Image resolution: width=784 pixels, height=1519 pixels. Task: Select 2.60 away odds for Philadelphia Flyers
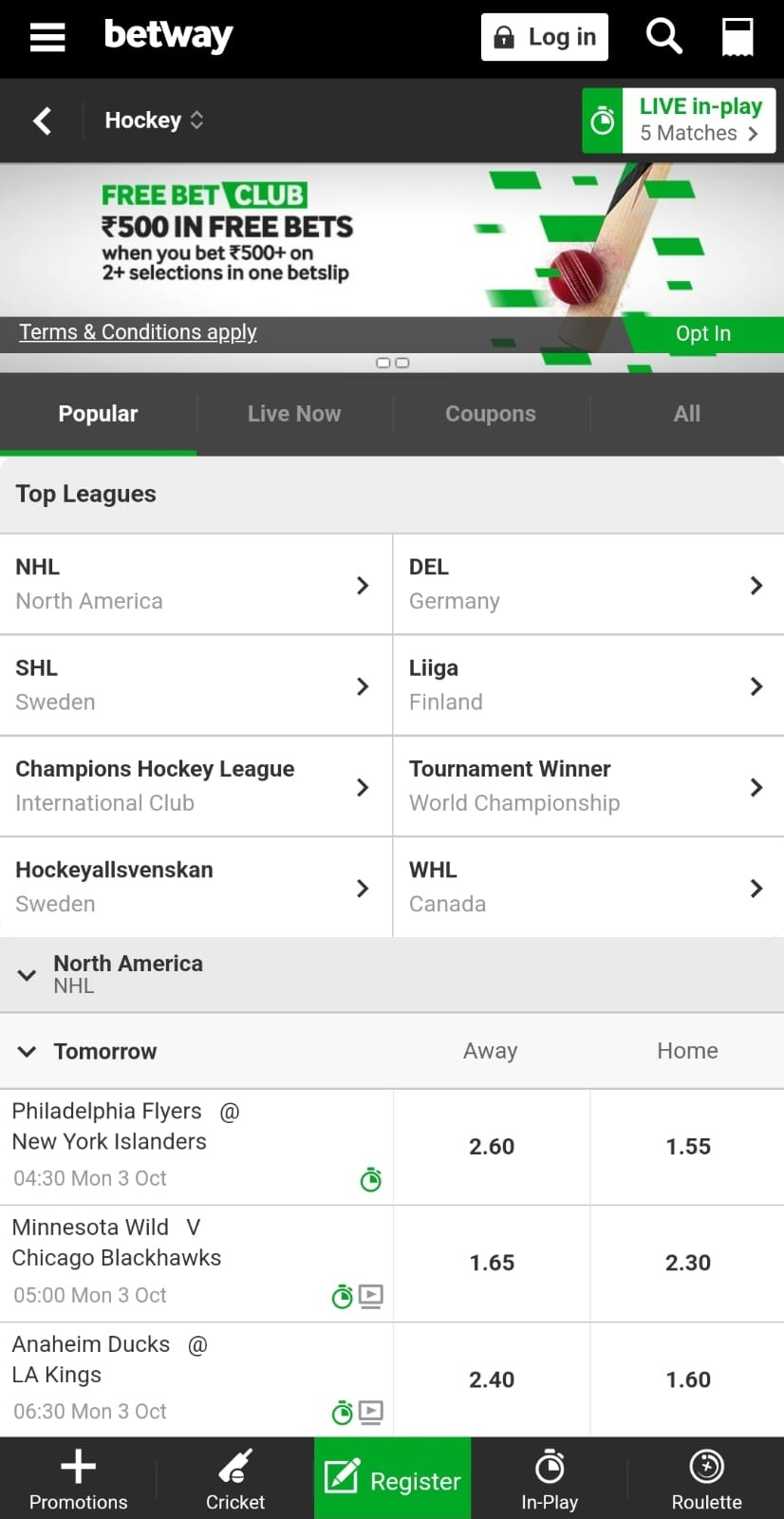tap(492, 1147)
